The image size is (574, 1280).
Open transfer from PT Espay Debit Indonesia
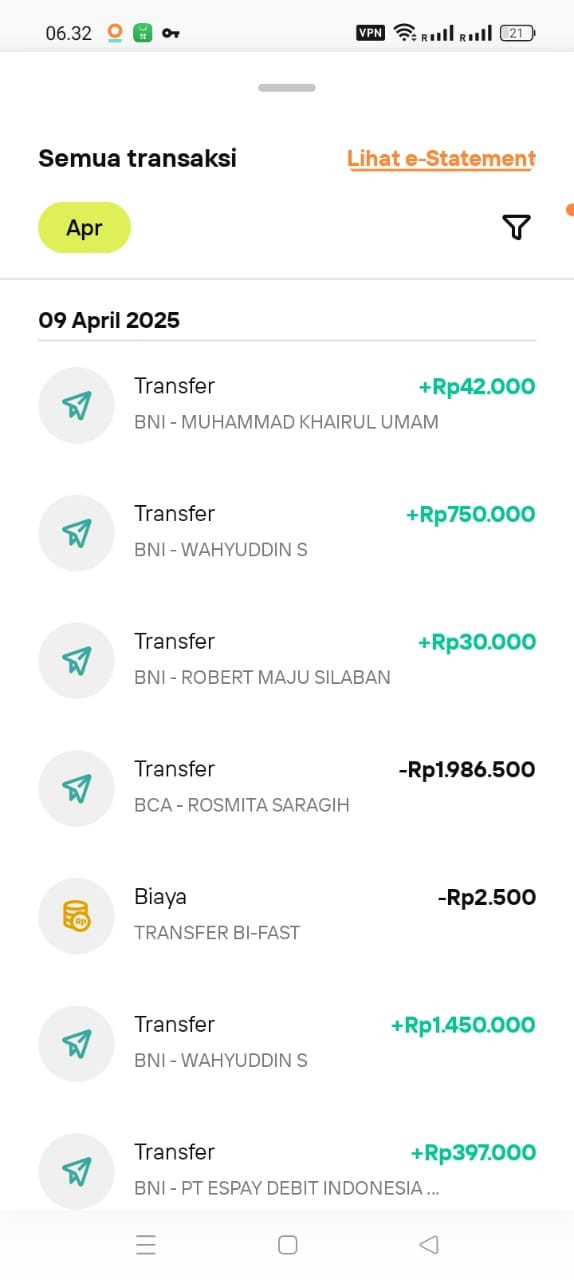pyautogui.click(x=287, y=1170)
